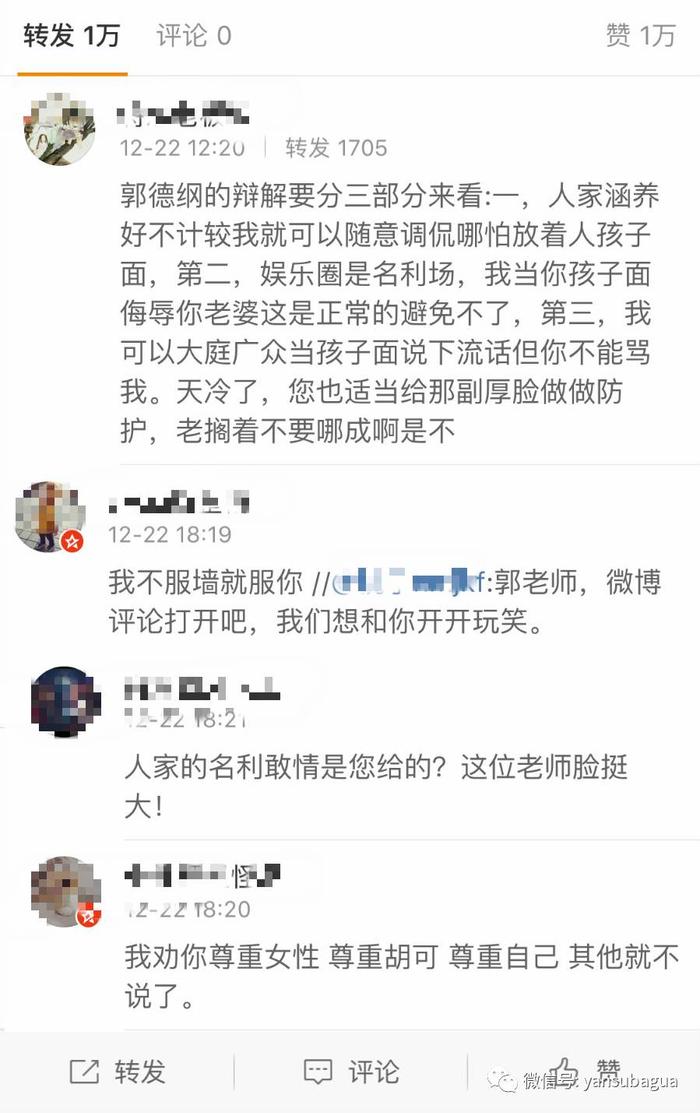700x1113 pixels.
Task: Like the post with bottom 赞 button
Action: click(x=590, y=1072)
